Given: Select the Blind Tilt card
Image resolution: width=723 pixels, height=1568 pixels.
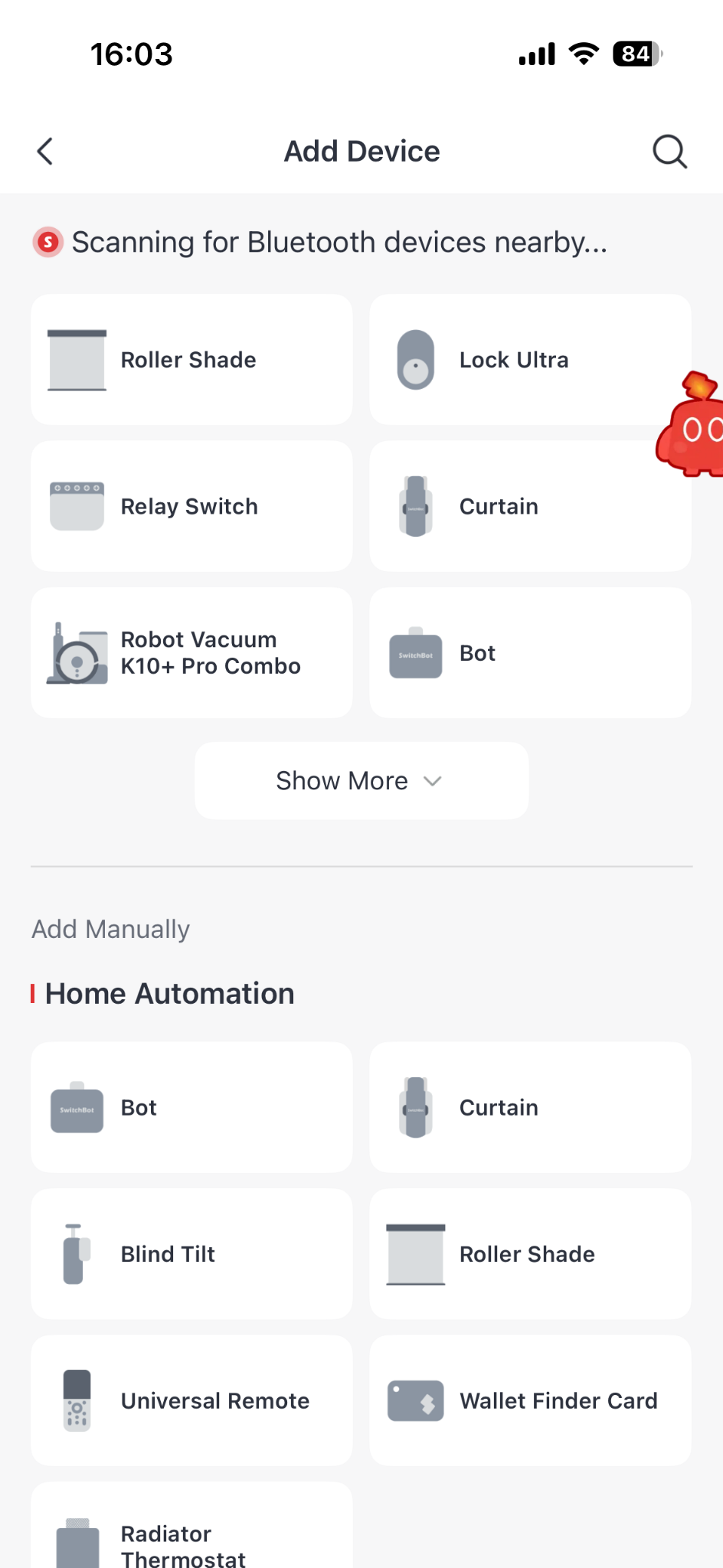Looking at the screenshot, I should click(191, 1254).
